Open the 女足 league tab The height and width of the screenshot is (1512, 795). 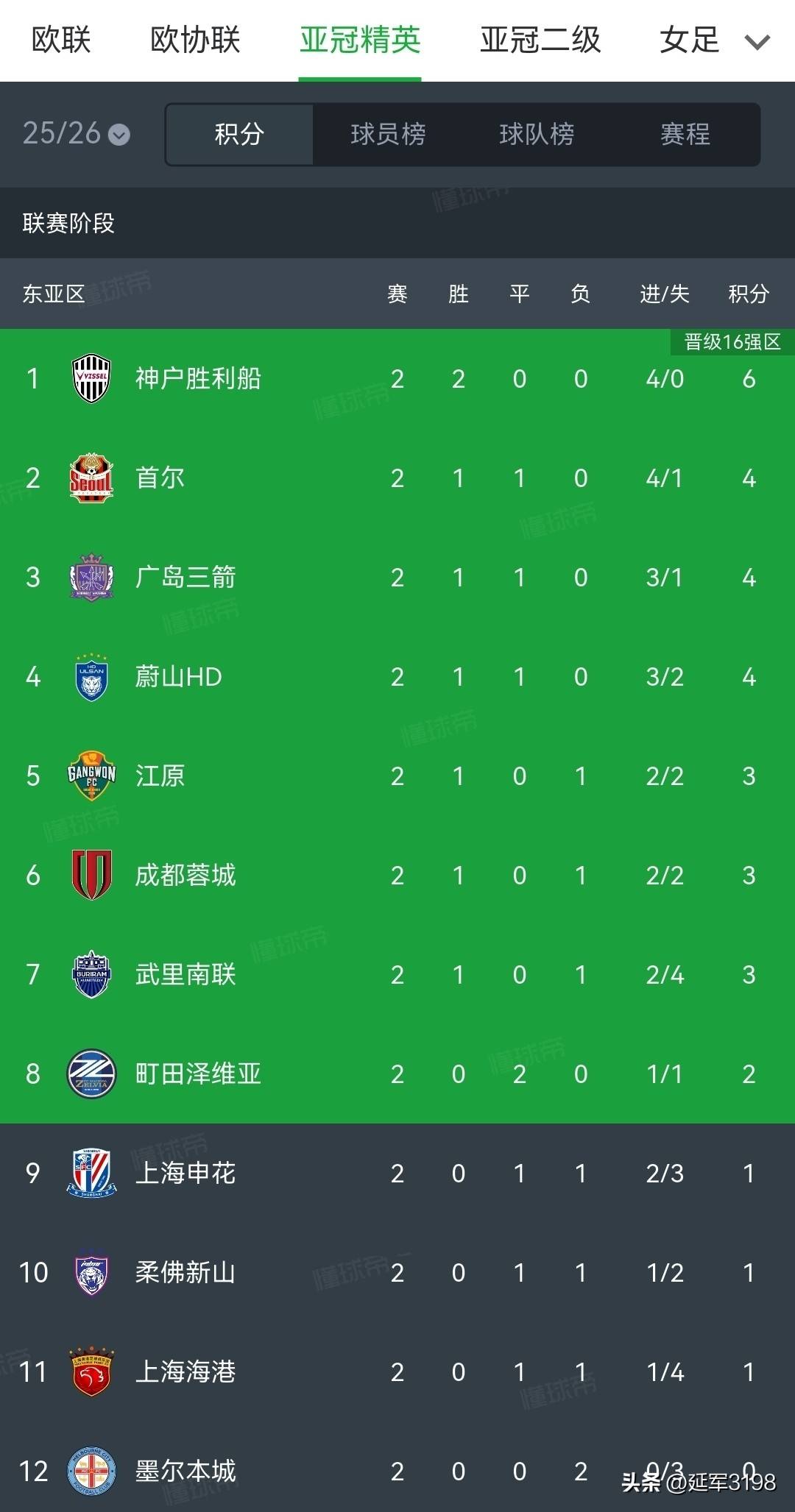688,40
